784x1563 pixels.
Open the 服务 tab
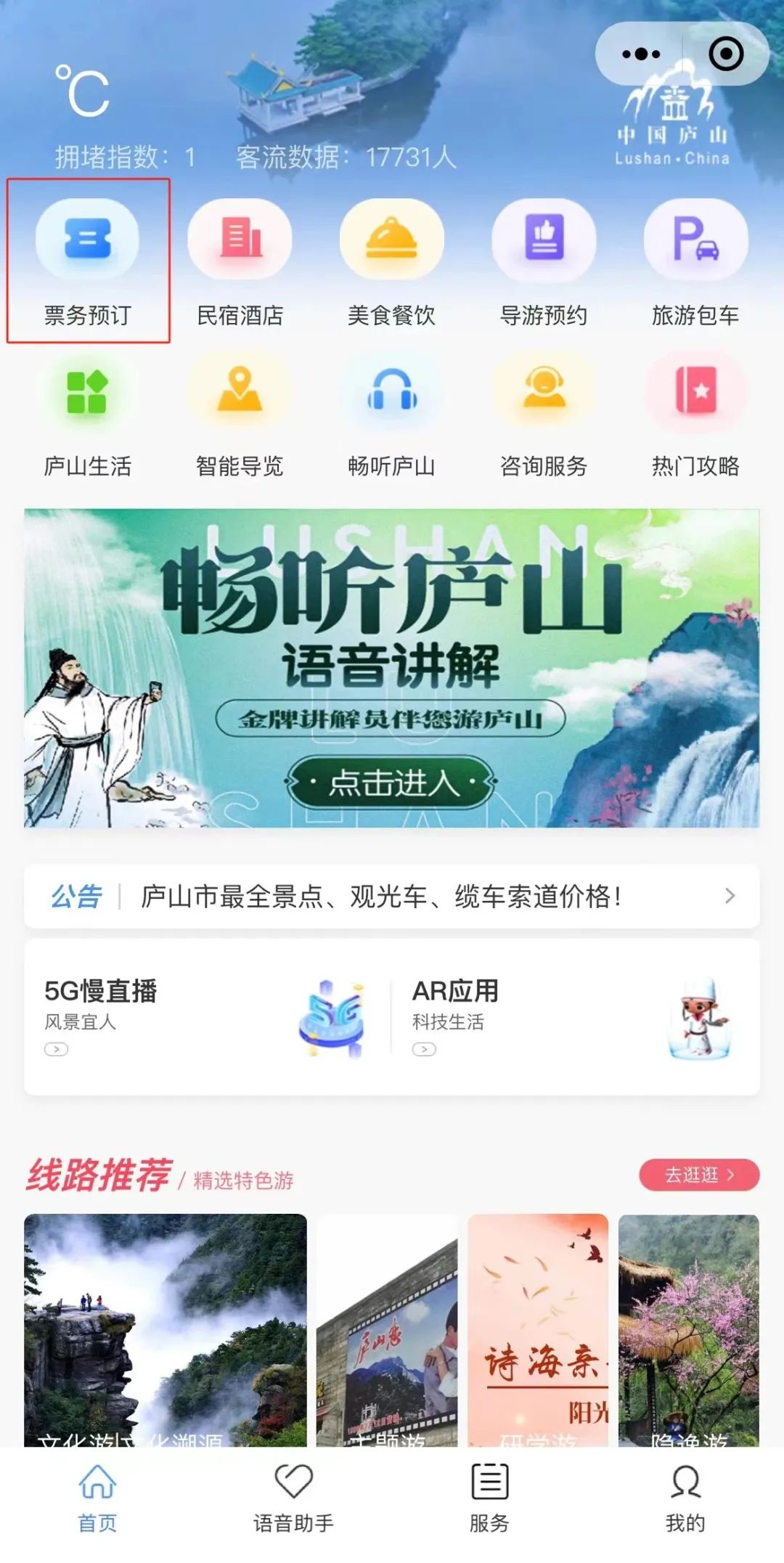tap(490, 1495)
